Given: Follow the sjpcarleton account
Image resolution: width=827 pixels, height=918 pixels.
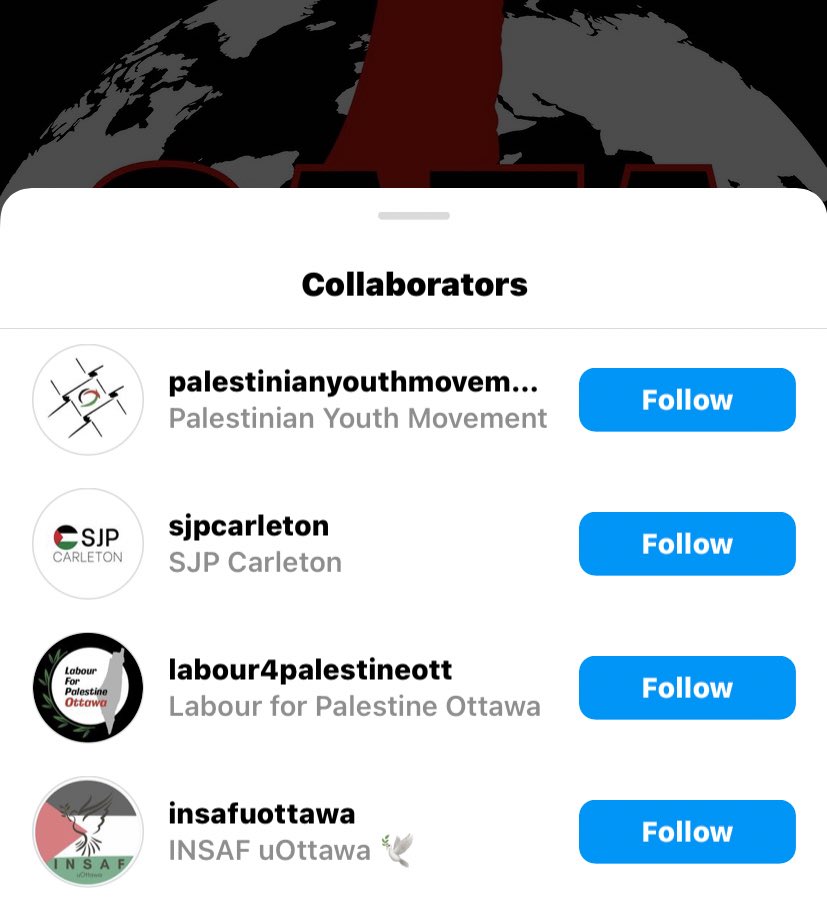Looking at the screenshot, I should (x=687, y=544).
